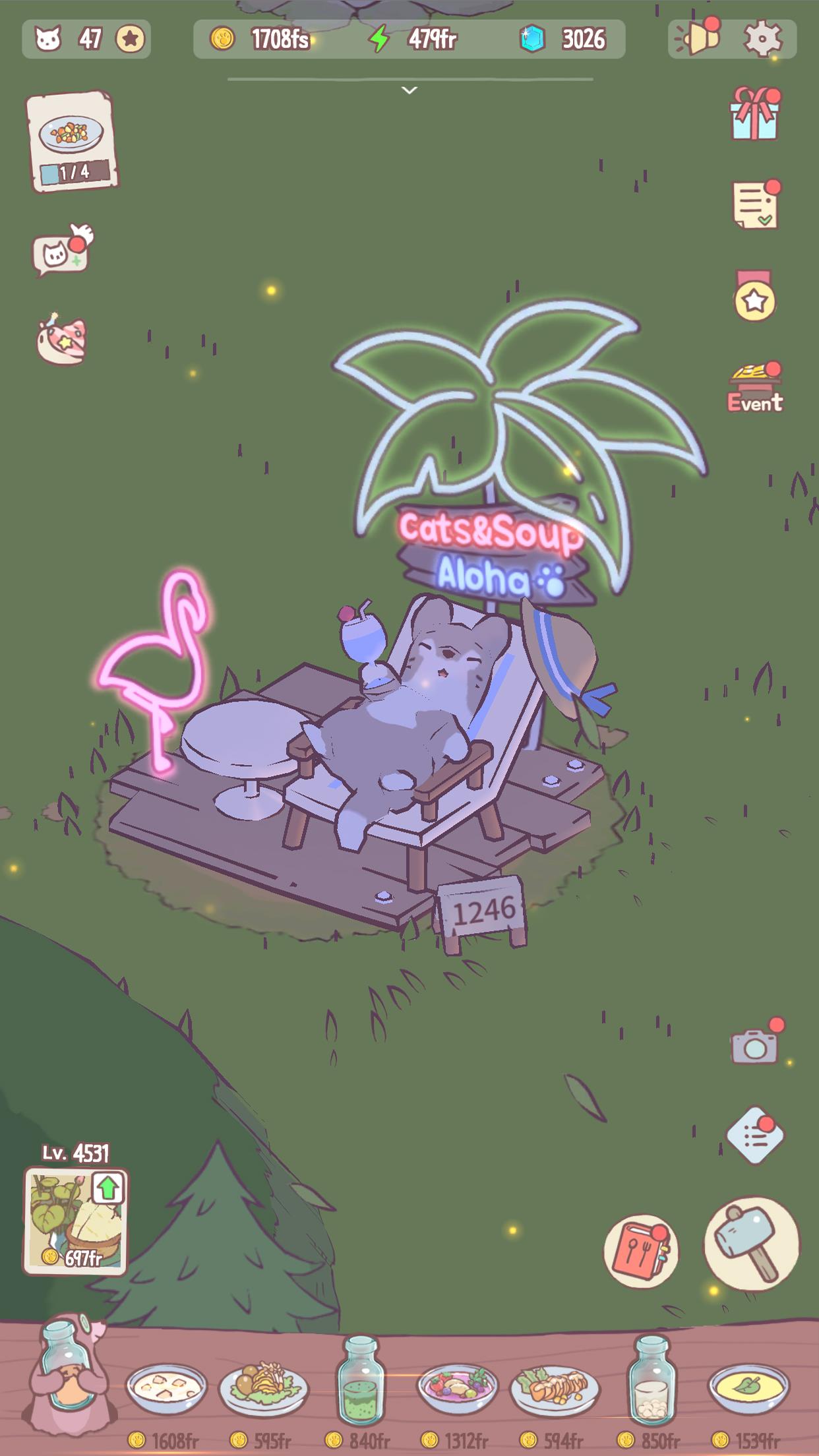This screenshot has width=819, height=1456.
Task: Open the list menu diamond button
Action: tap(755, 1136)
